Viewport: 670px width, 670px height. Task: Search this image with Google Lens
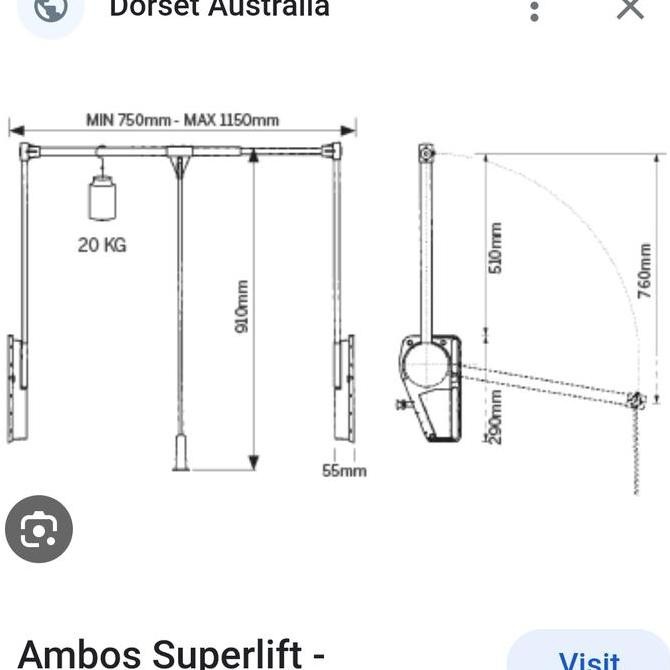pyautogui.click(x=39, y=528)
